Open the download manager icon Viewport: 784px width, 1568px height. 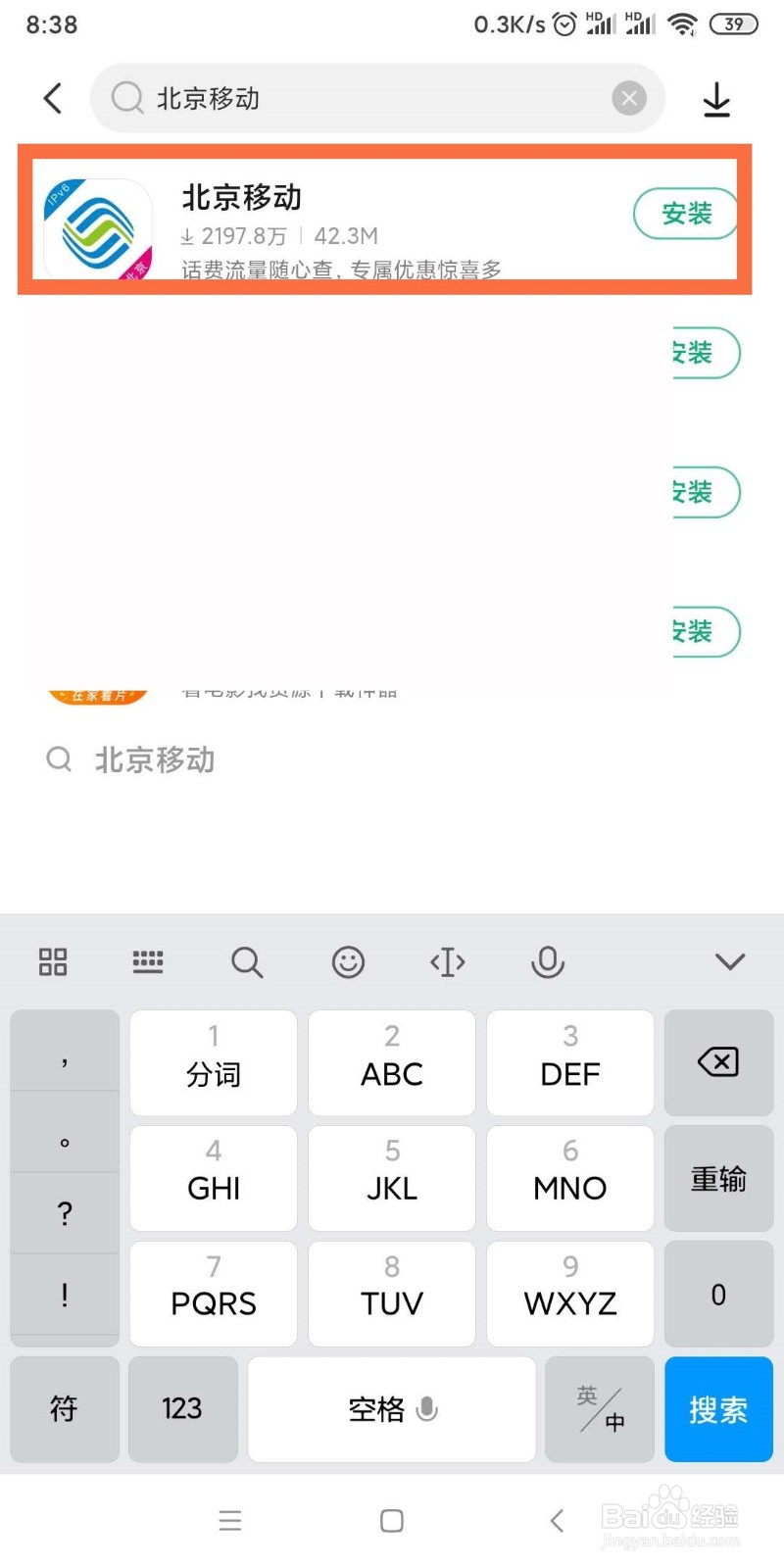718,98
